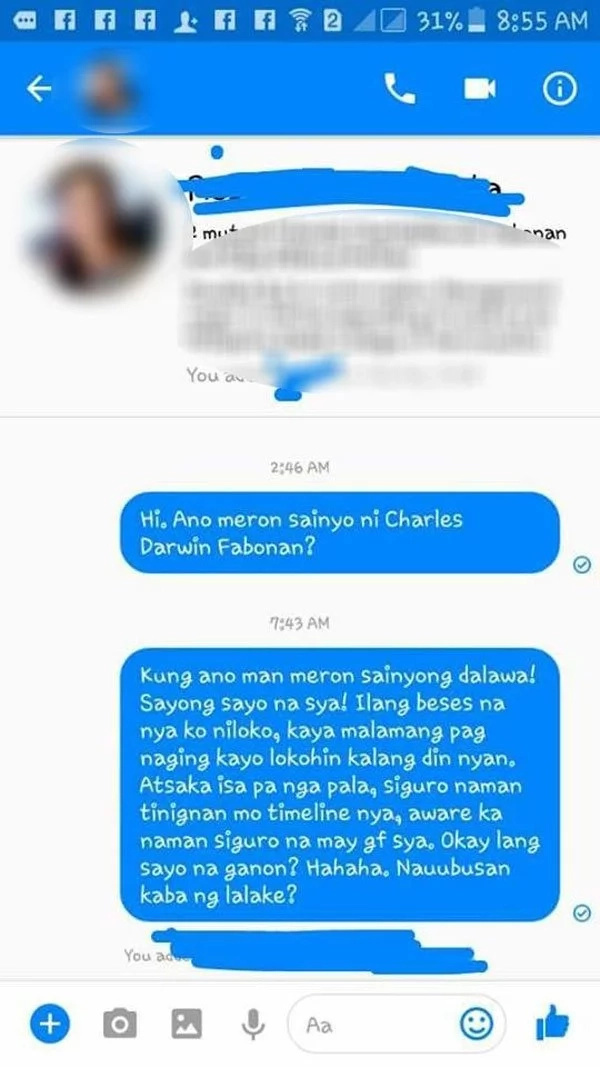Viewport: 600px width, 1067px height.
Task: Focus the Aa message text field
Action: (370, 1024)
